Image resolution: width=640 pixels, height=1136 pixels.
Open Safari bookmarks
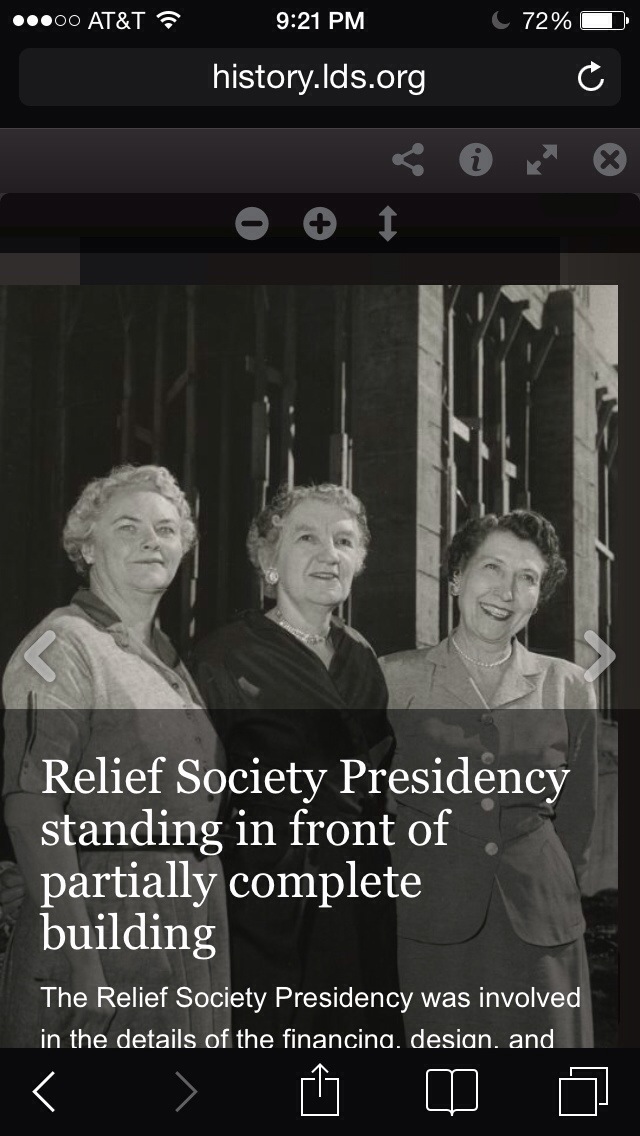[x=452, y=1091]
